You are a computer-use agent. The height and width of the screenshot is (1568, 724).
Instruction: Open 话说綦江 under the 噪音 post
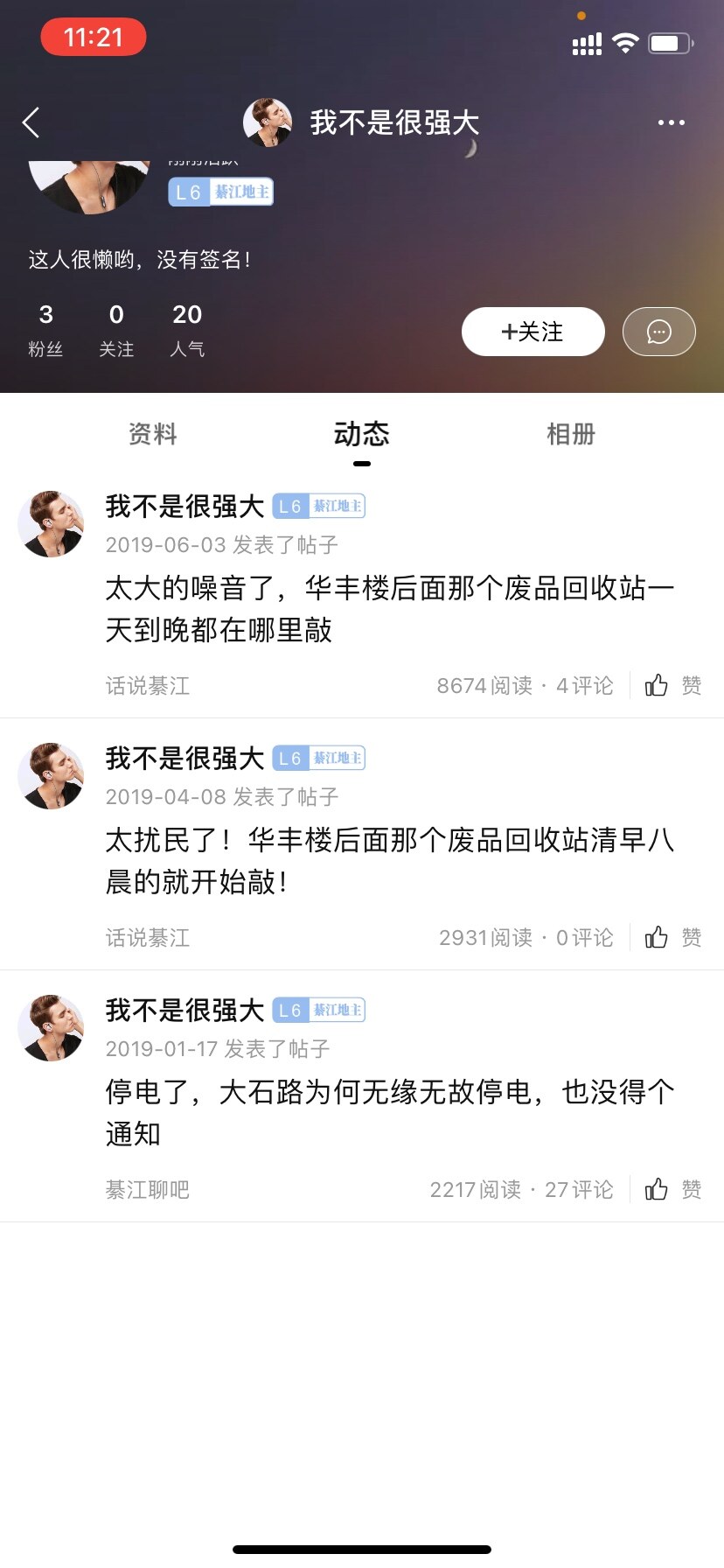(x=148, y=685)
